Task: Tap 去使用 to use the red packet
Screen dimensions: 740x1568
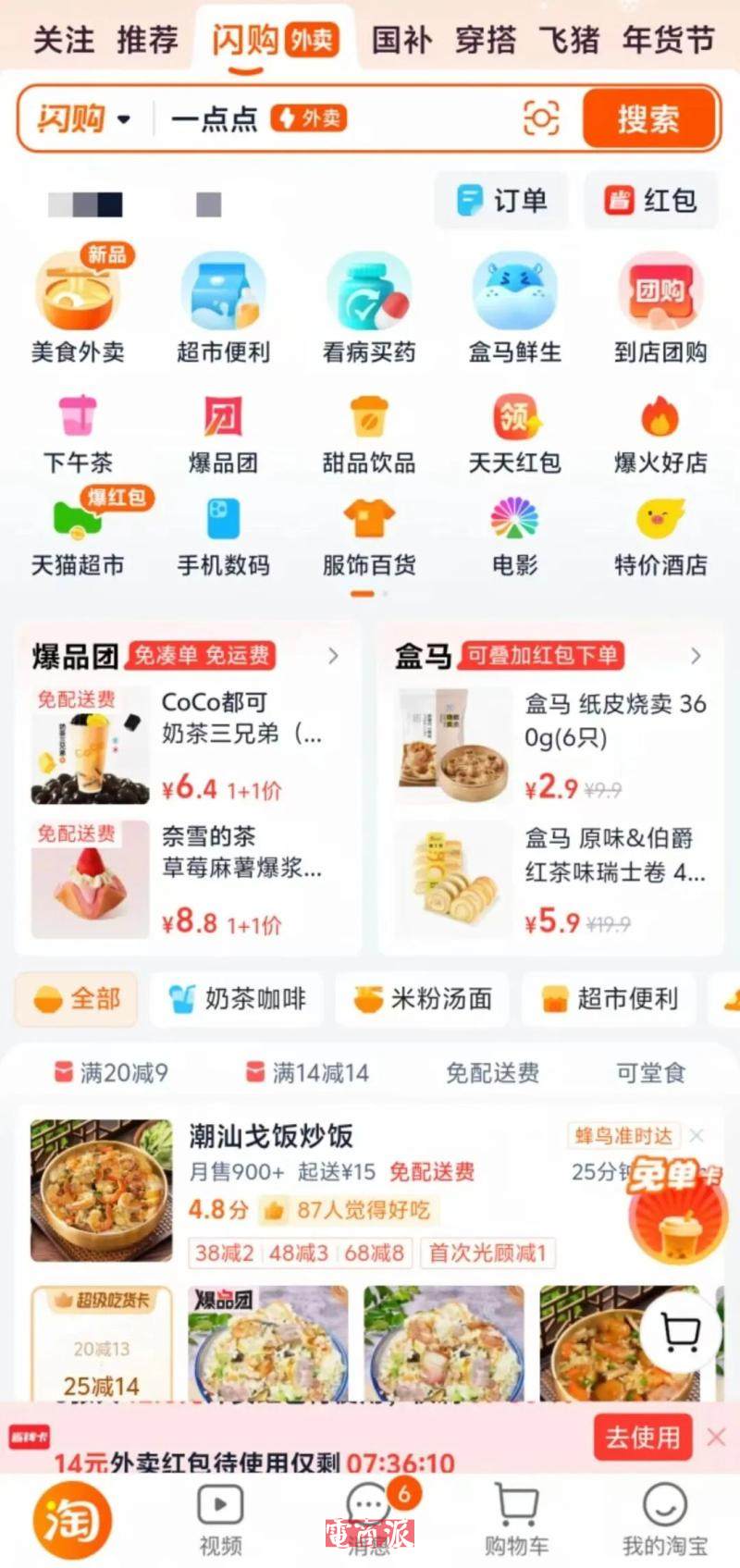Action: point(643,1437)
